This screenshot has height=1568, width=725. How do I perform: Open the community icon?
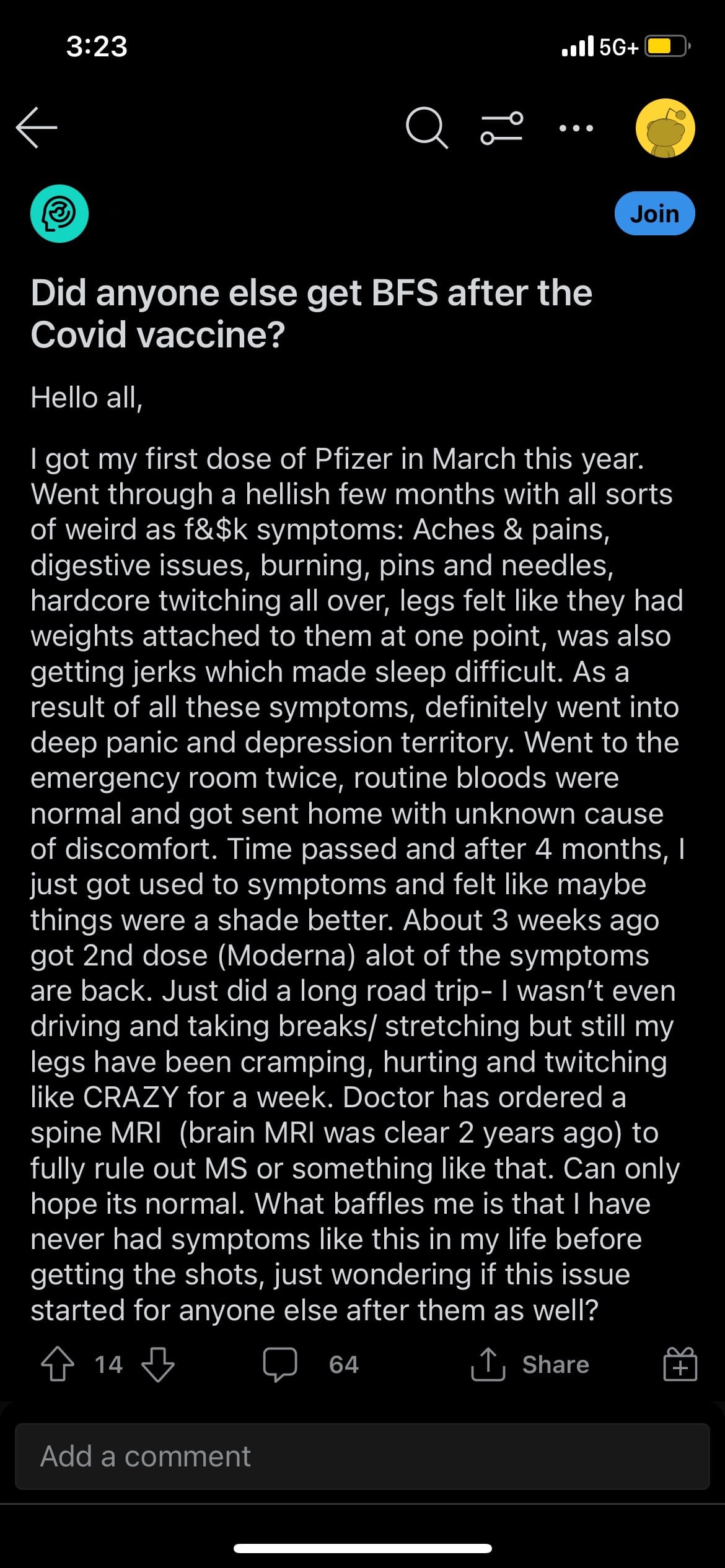pos(59,214)
